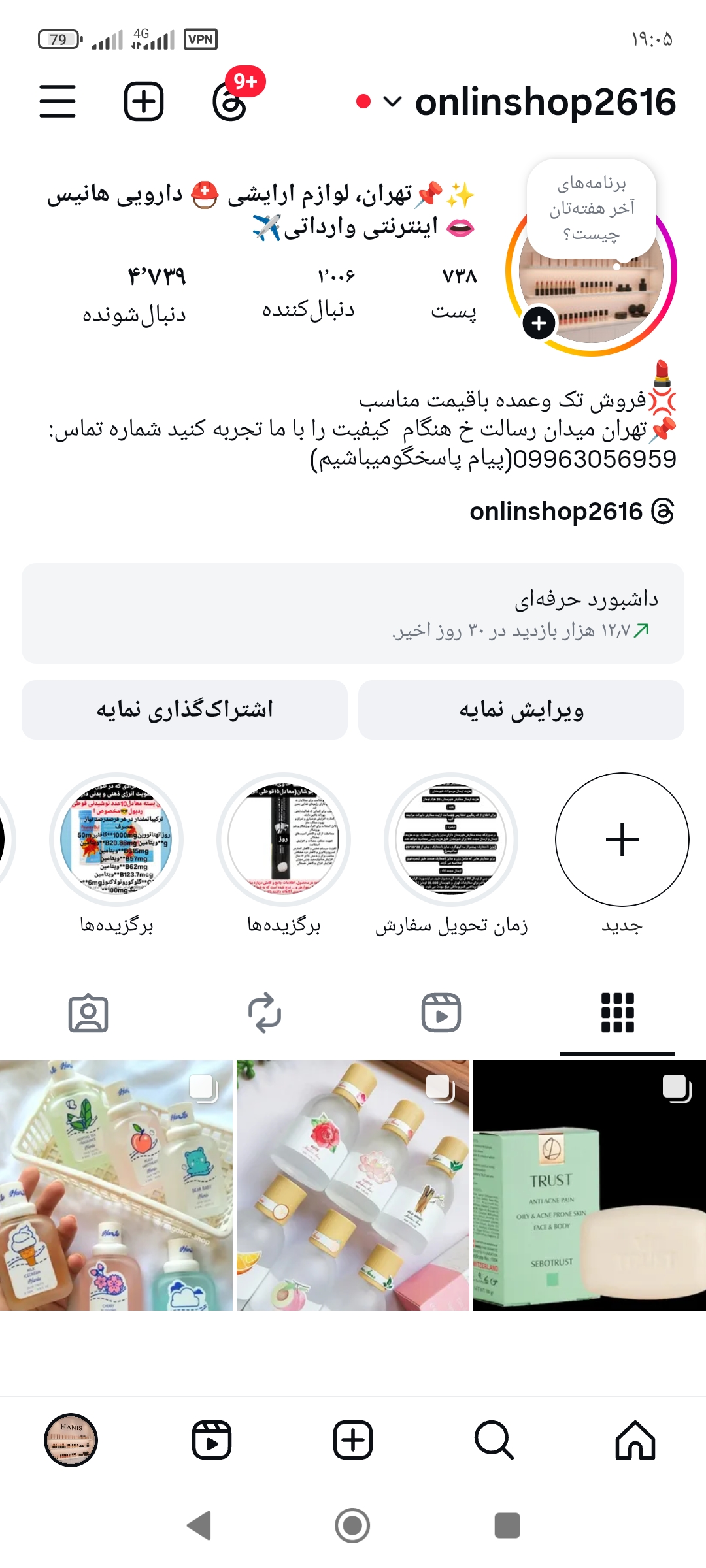Switch to the grid posts tab
This screenshot has height=1568, width=706.
pyautogui.click(x=617, y=1013)
